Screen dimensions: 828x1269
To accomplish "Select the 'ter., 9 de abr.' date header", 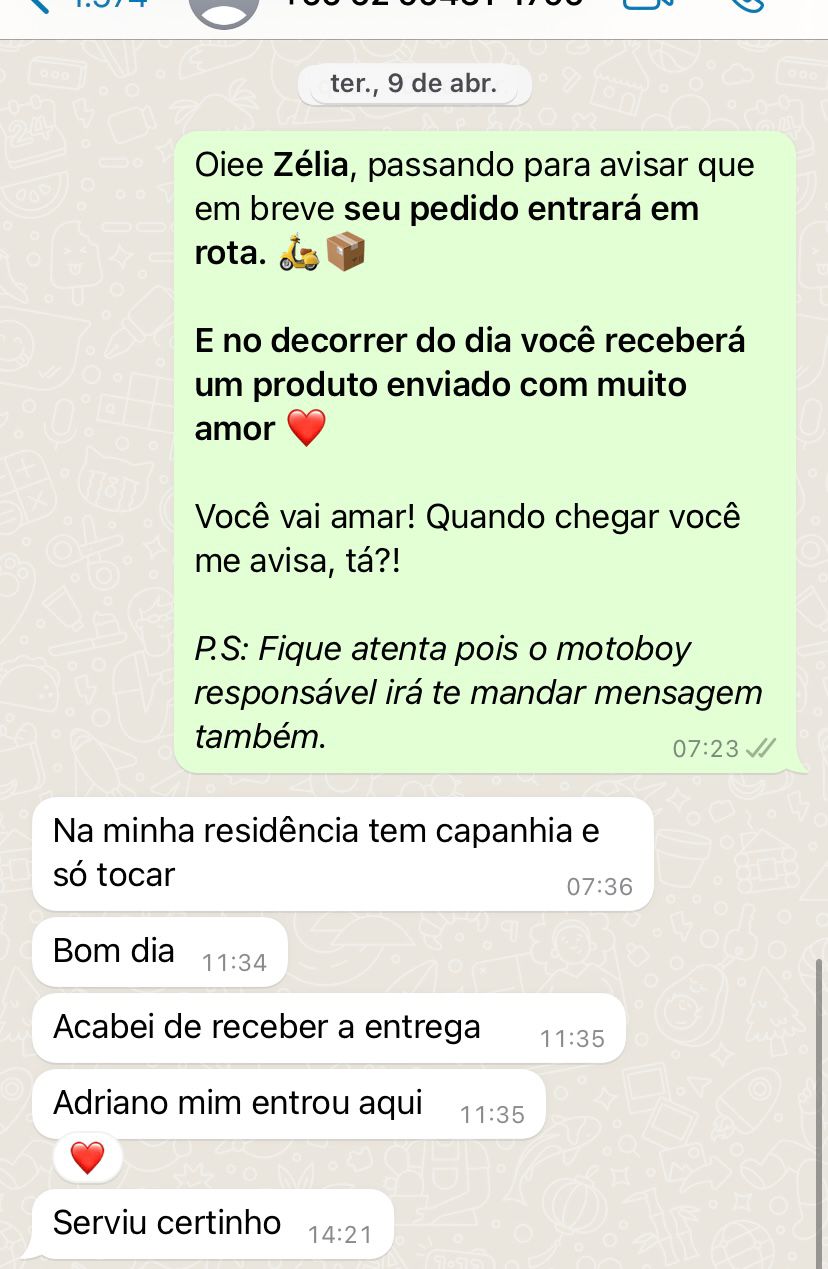I will 414,84.
